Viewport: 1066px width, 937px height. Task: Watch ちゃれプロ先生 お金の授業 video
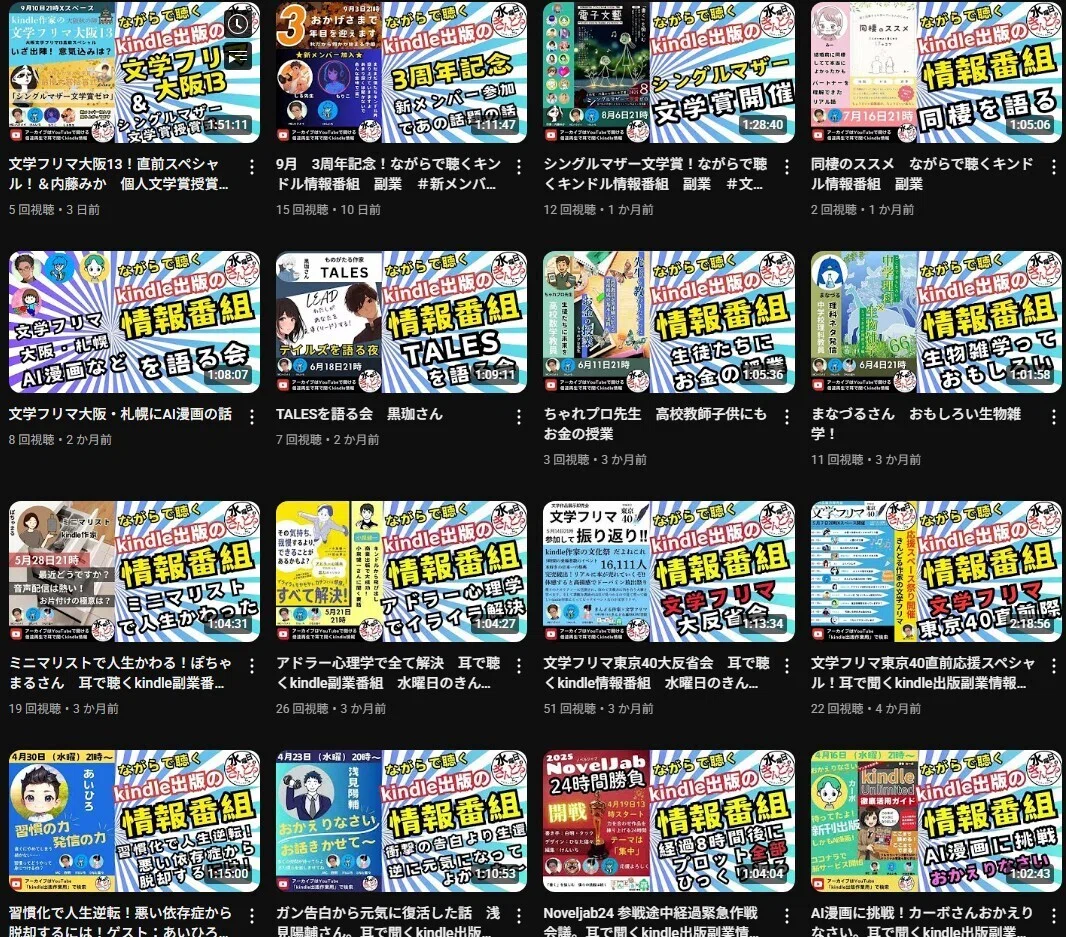[x=668, y=322]
